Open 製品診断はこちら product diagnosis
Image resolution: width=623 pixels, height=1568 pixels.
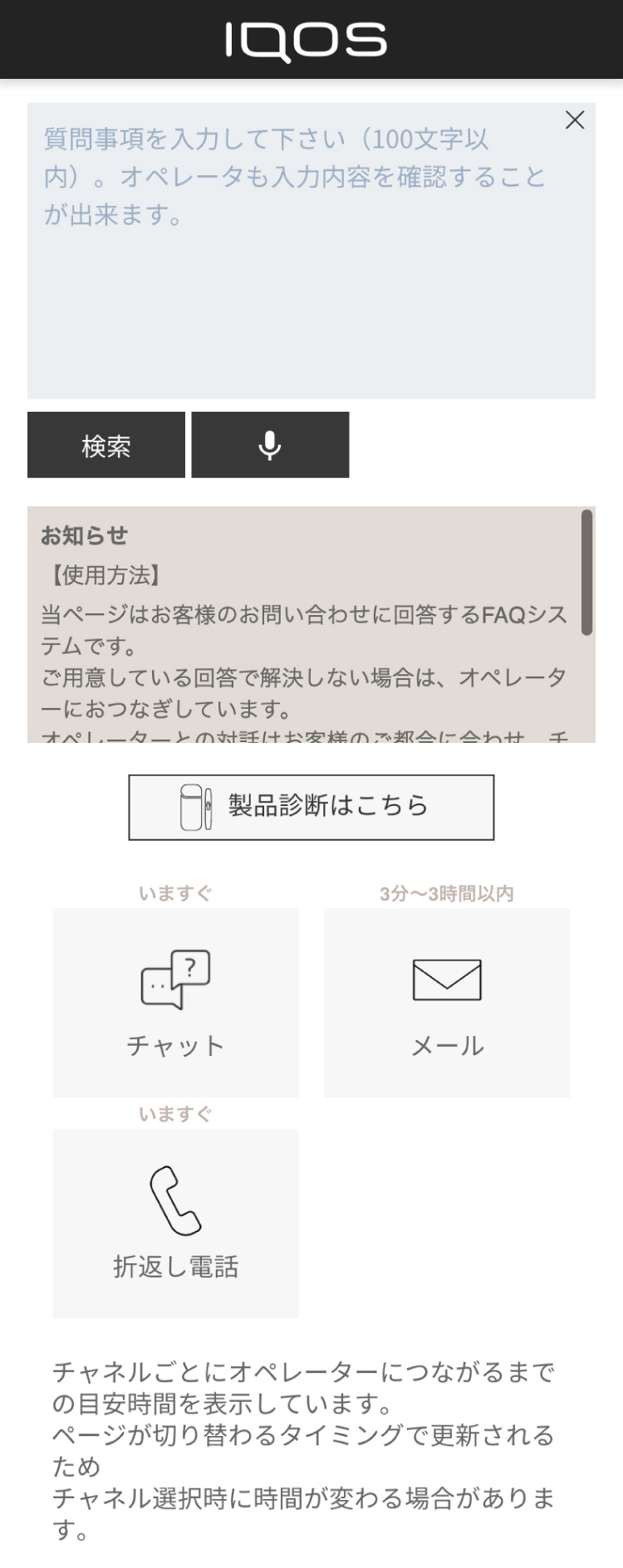[x=311, y=807]
